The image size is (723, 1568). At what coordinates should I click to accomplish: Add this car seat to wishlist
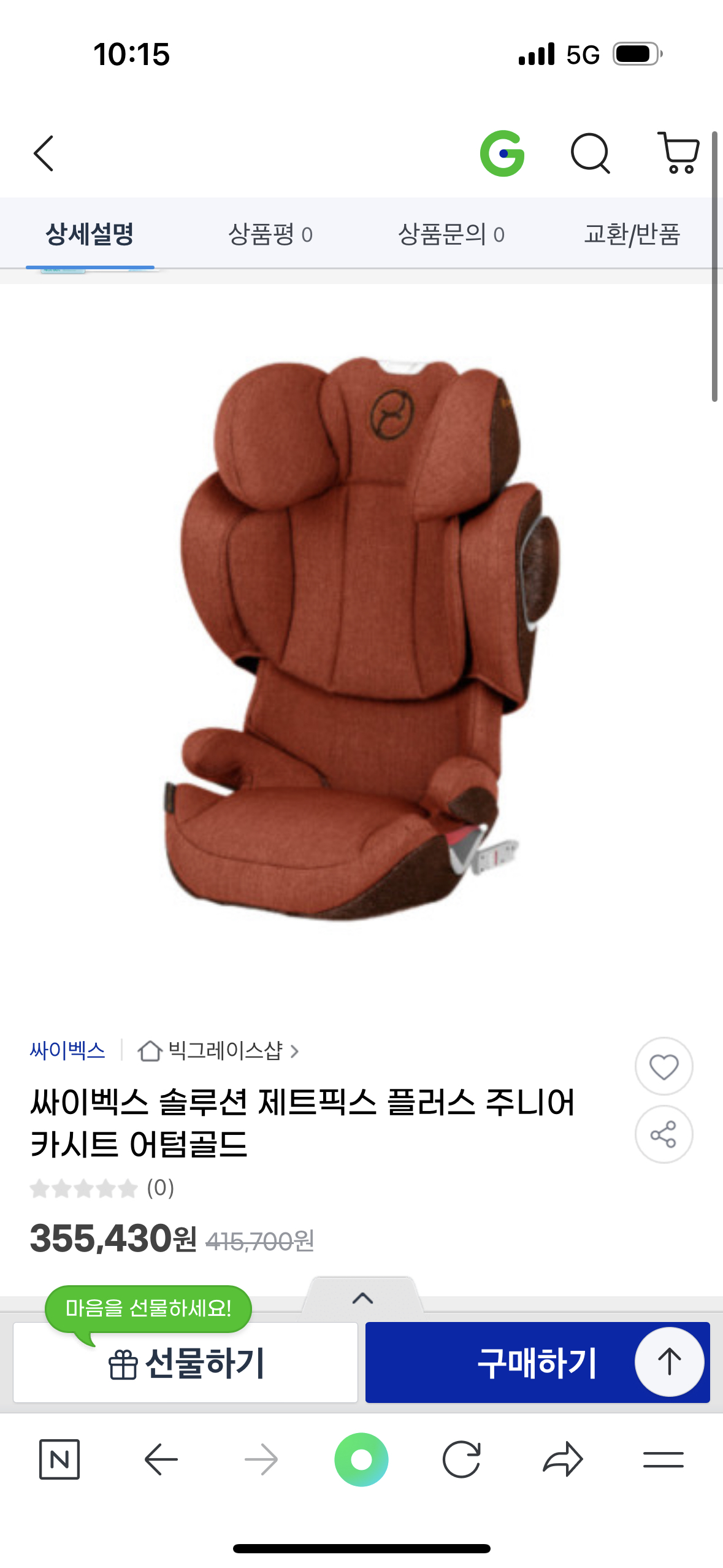click(664, 1066)
